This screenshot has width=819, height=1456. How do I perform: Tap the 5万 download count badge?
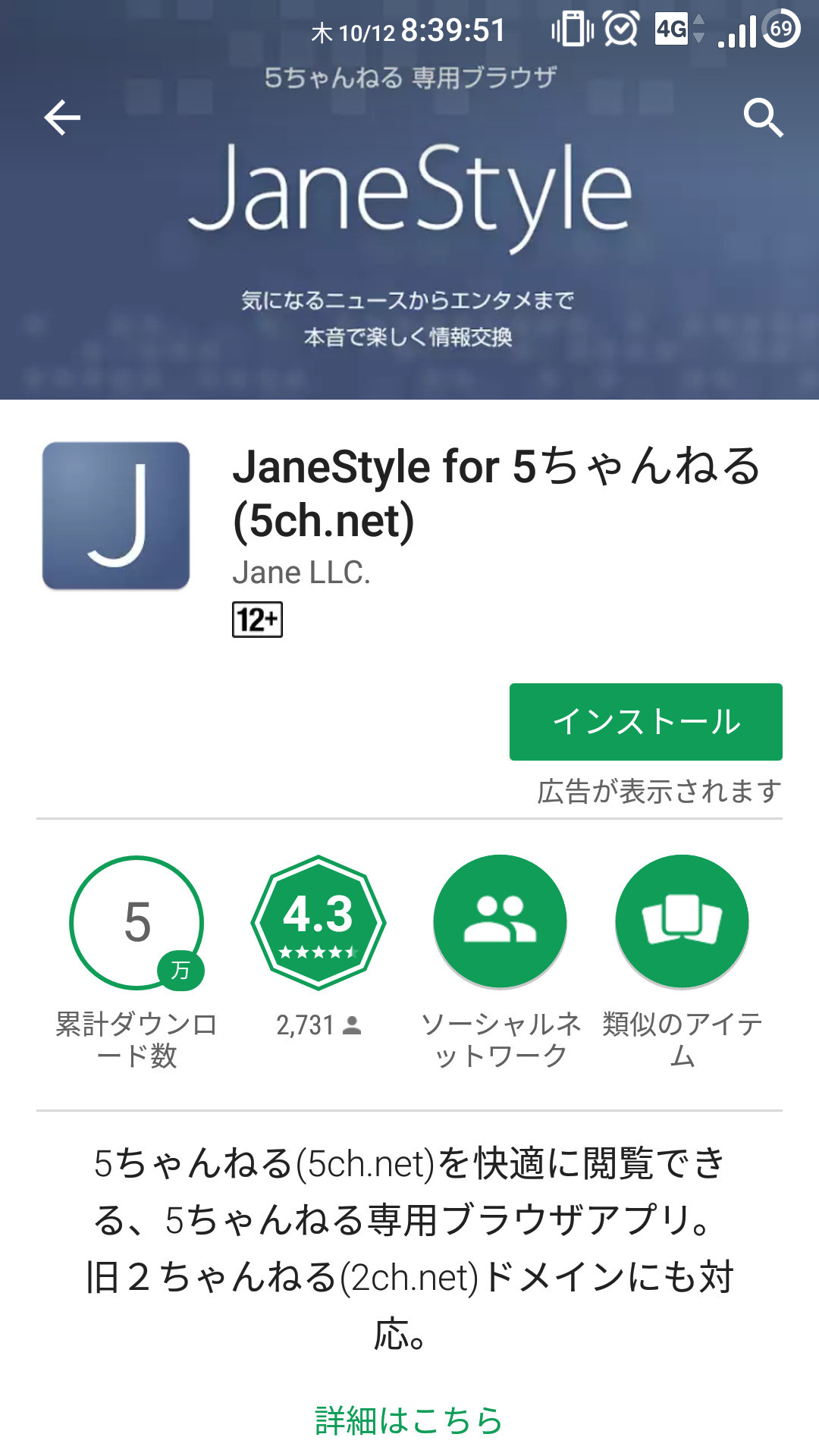[136, 922]
